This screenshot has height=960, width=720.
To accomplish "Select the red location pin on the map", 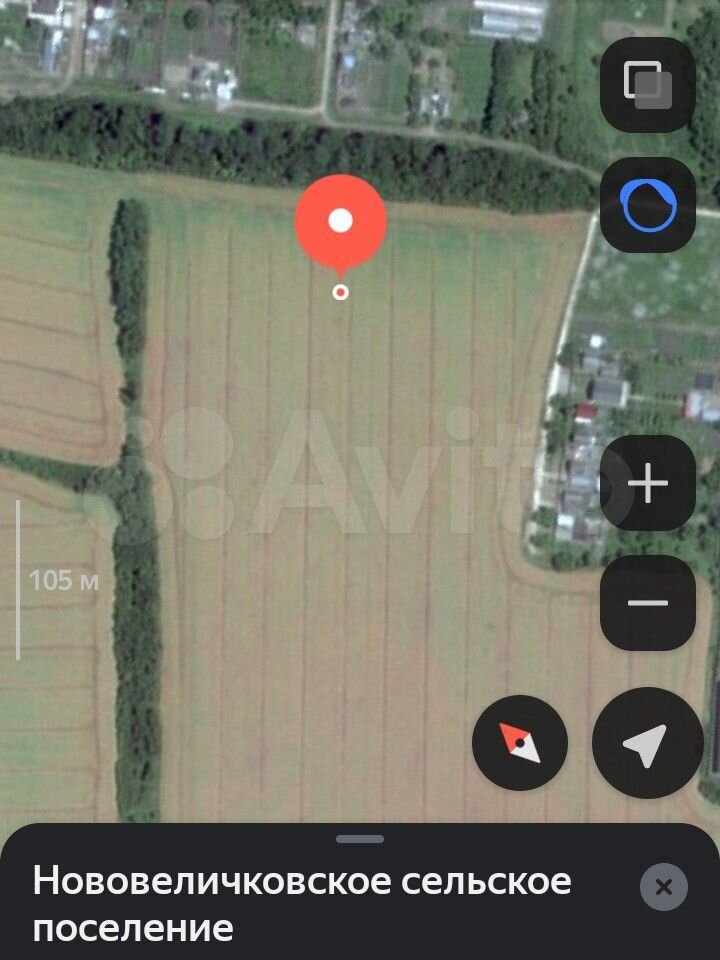I will (x=340, y=222).
